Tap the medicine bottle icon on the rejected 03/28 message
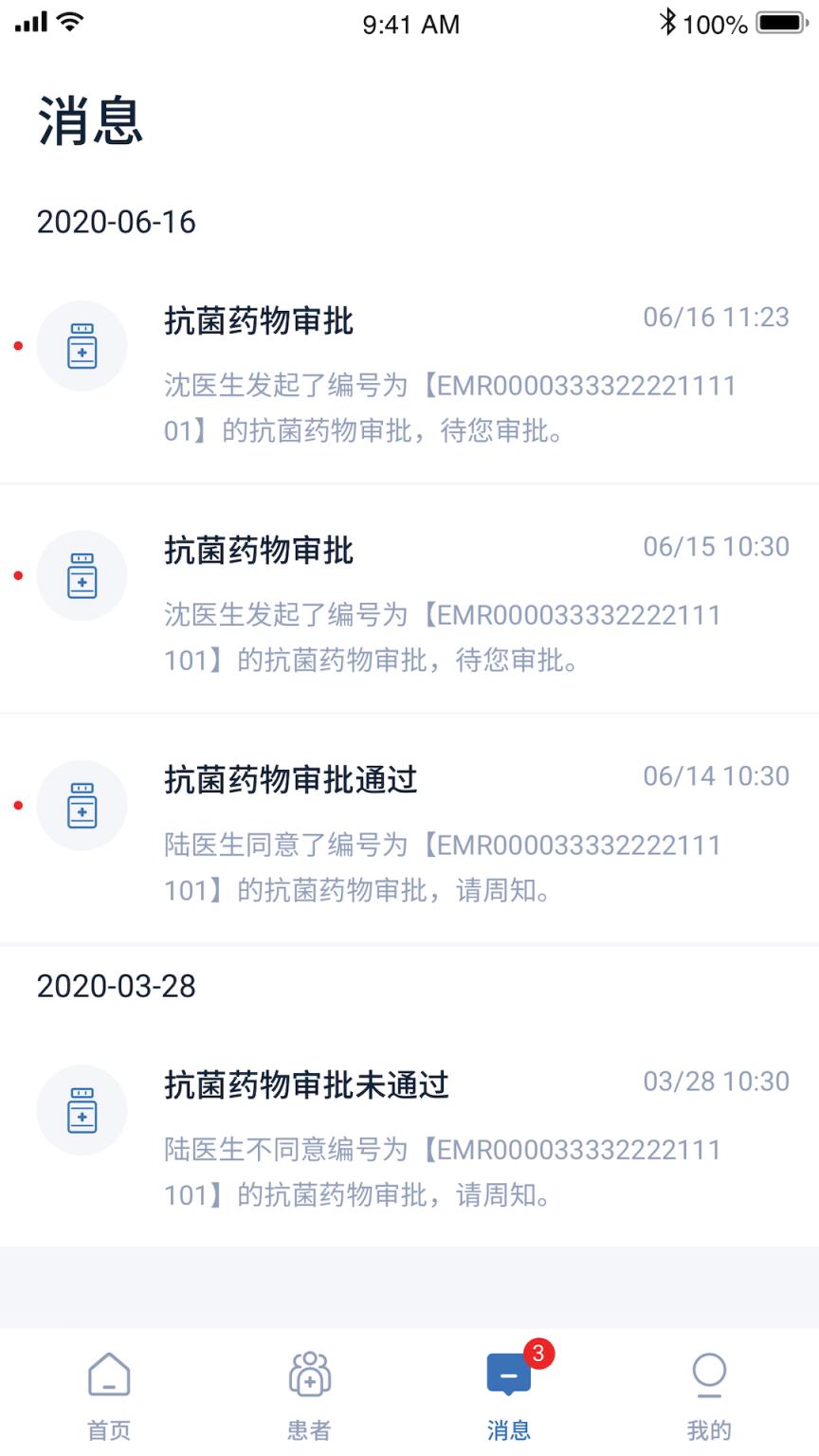Screen dimensions: 819x1456 point(82,1110)
